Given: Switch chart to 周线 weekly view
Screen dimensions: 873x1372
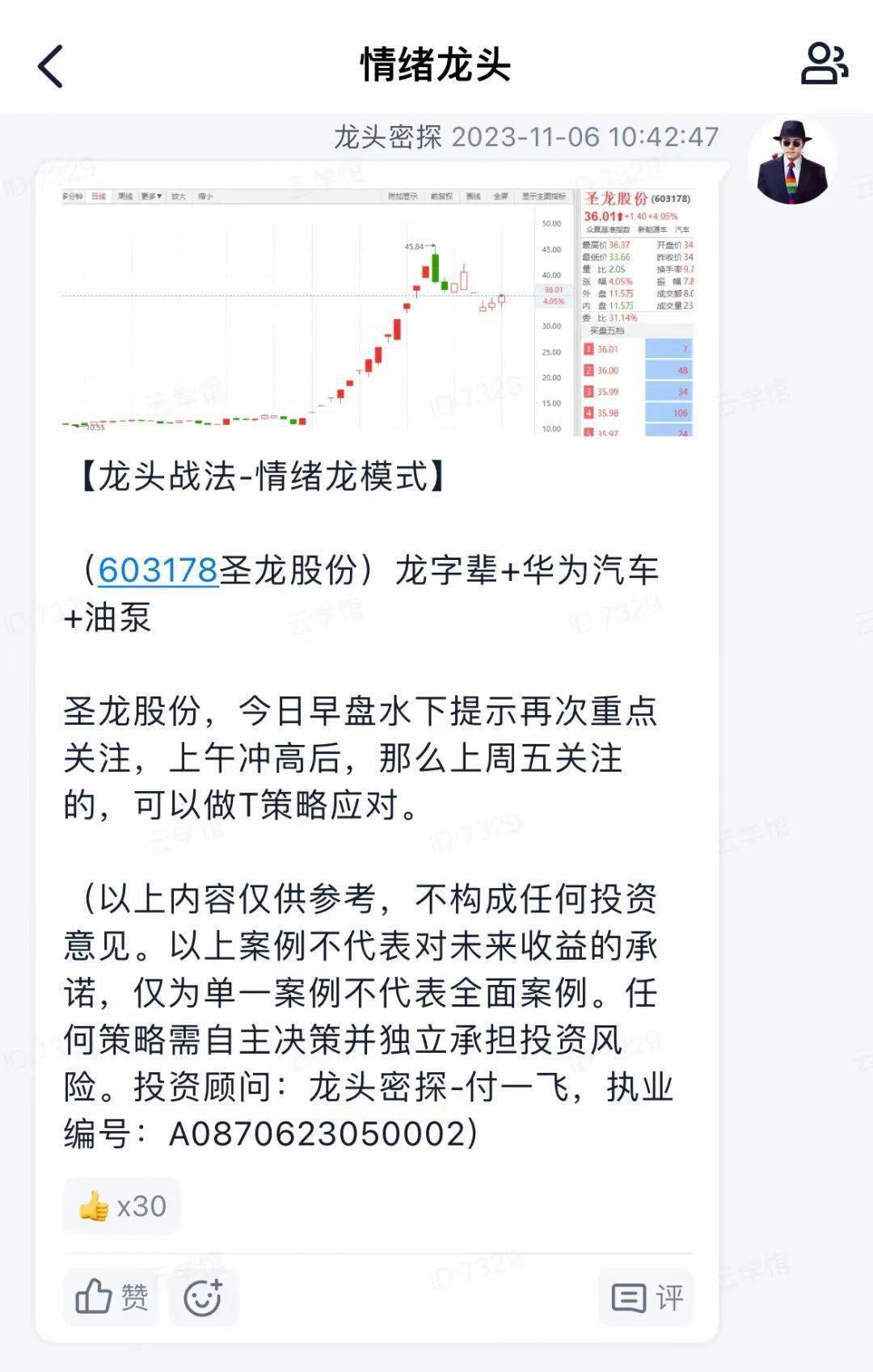Looking at the screenshot, I should [x=123, y=196].
